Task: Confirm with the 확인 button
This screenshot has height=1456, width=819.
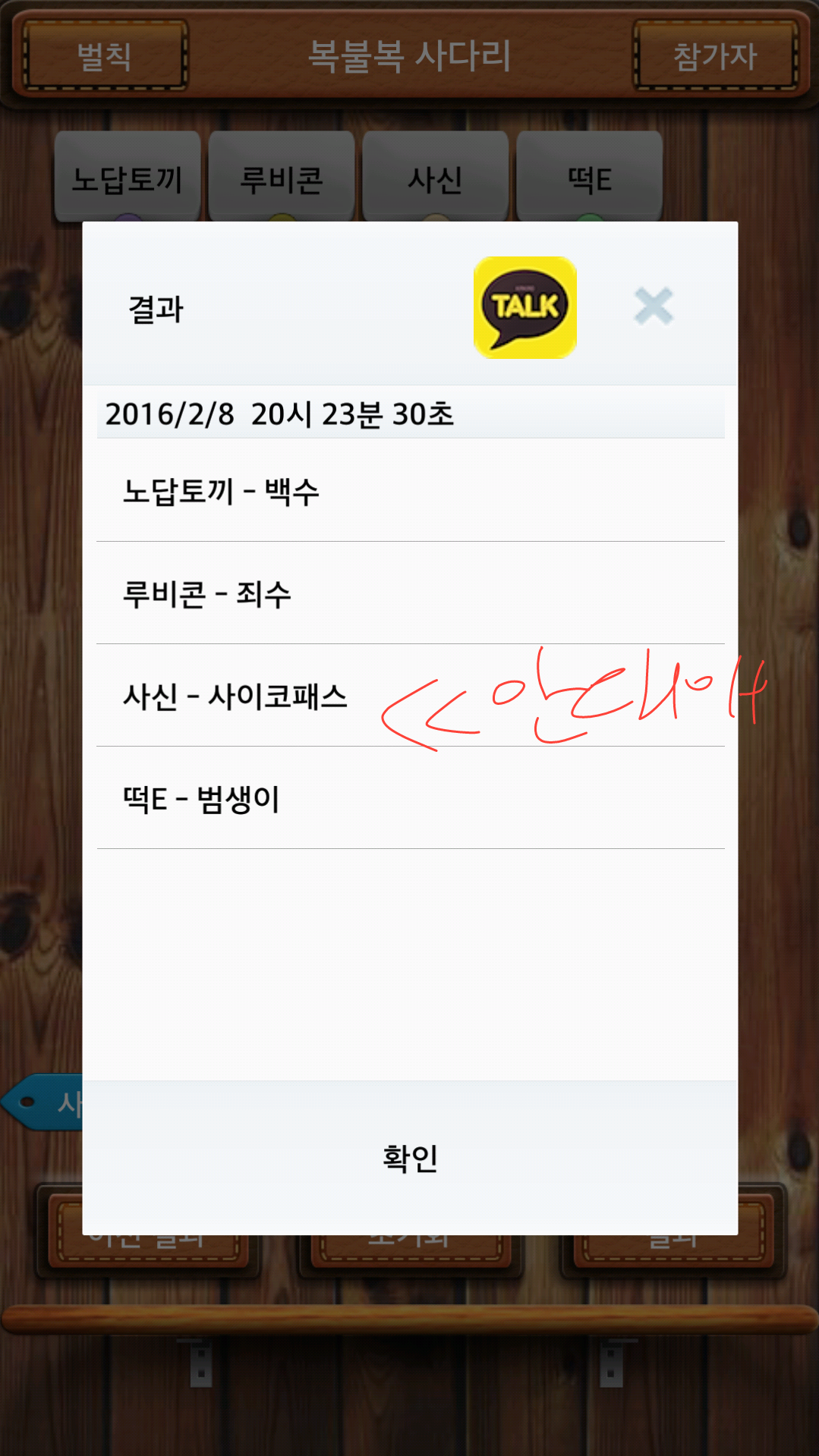Action: pos(410,1158)
